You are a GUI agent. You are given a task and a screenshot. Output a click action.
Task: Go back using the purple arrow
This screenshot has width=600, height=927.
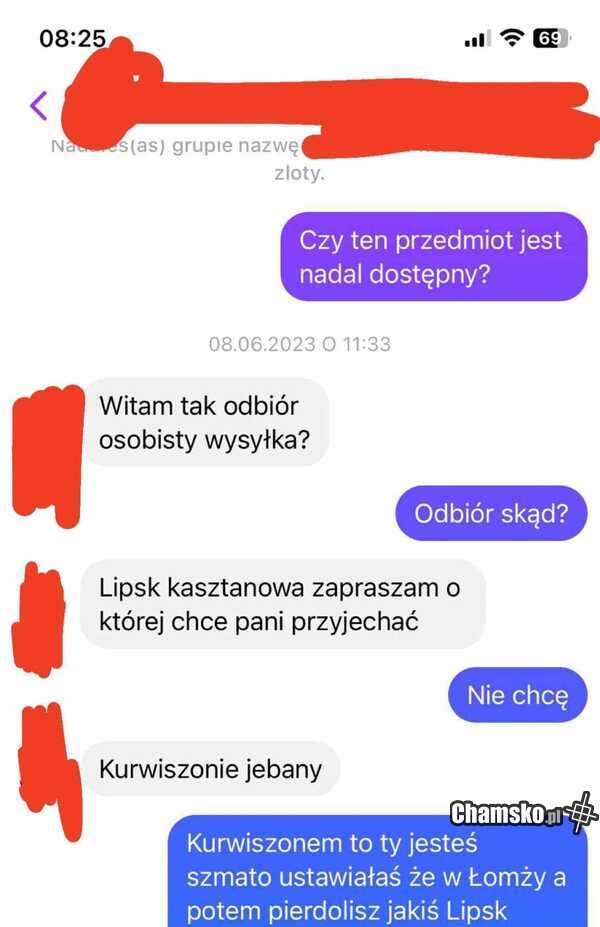39,105
